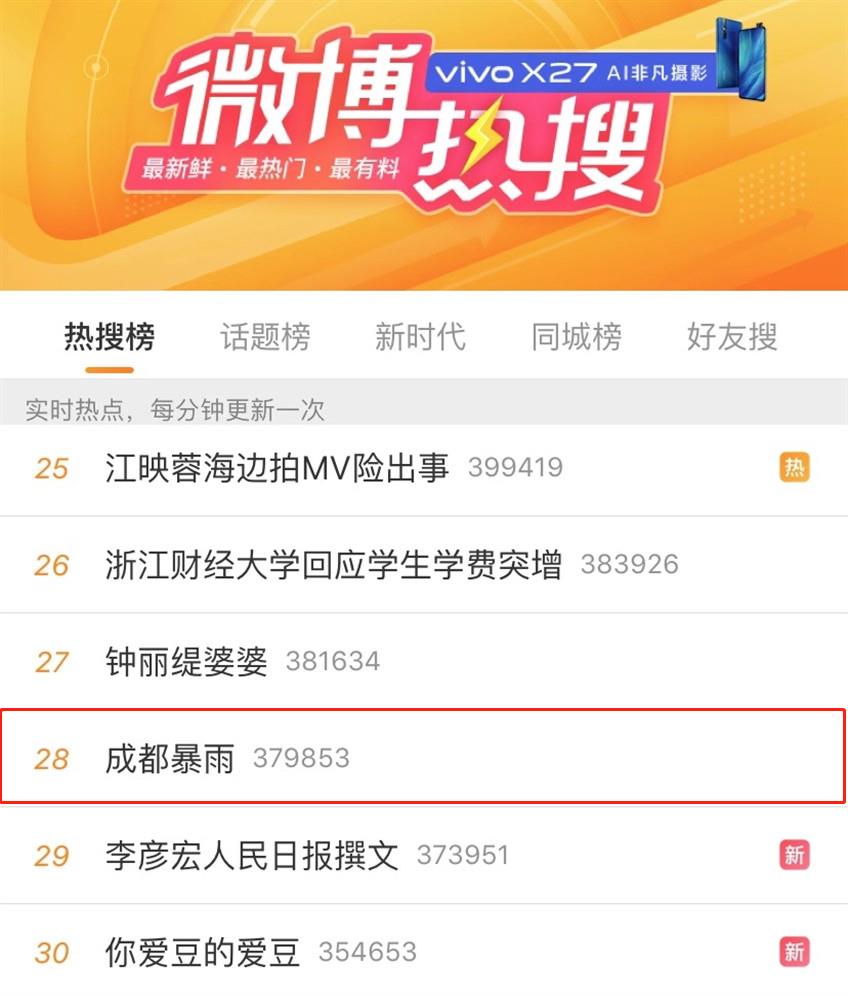Switch to the 话题榜 tab
This screenshot has width=848, height=996.
click(265, 337)
